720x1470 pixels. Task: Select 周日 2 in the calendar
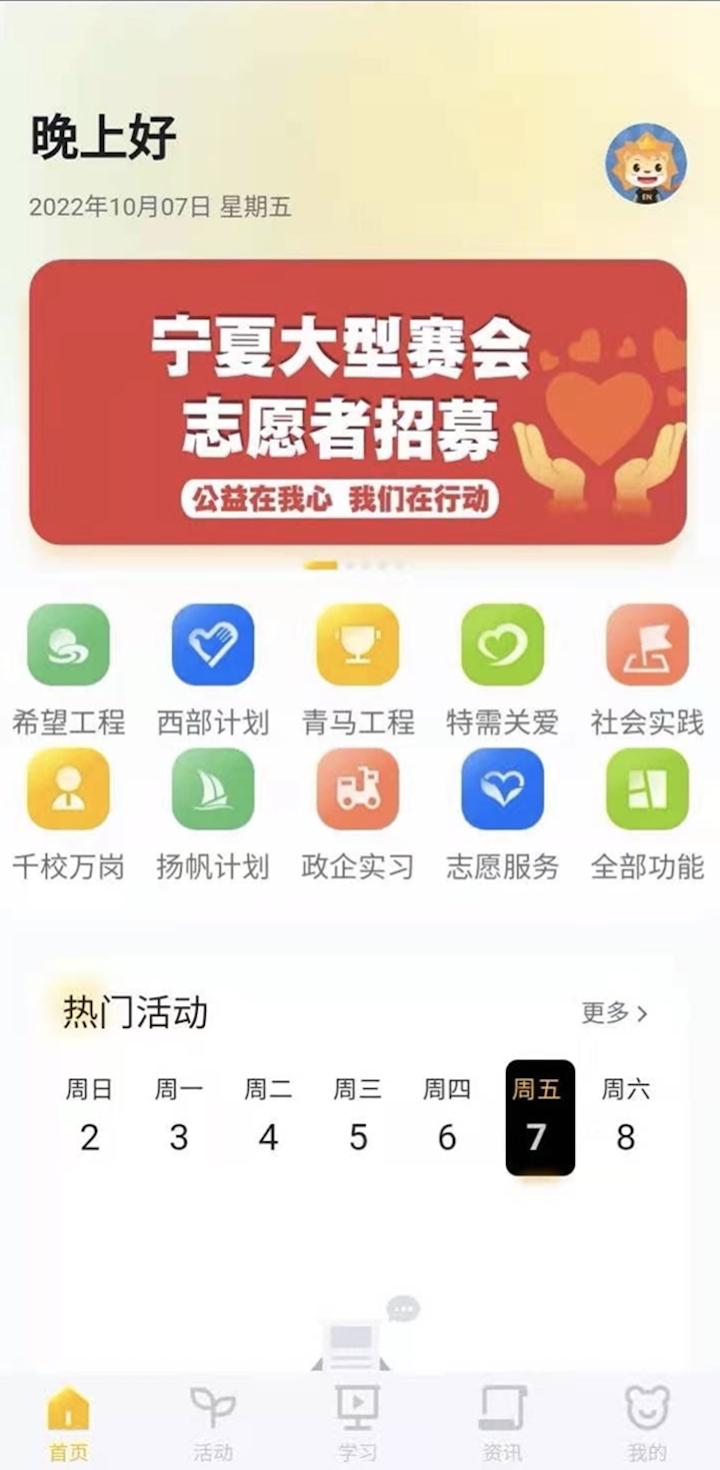(x=89, y=1117)
